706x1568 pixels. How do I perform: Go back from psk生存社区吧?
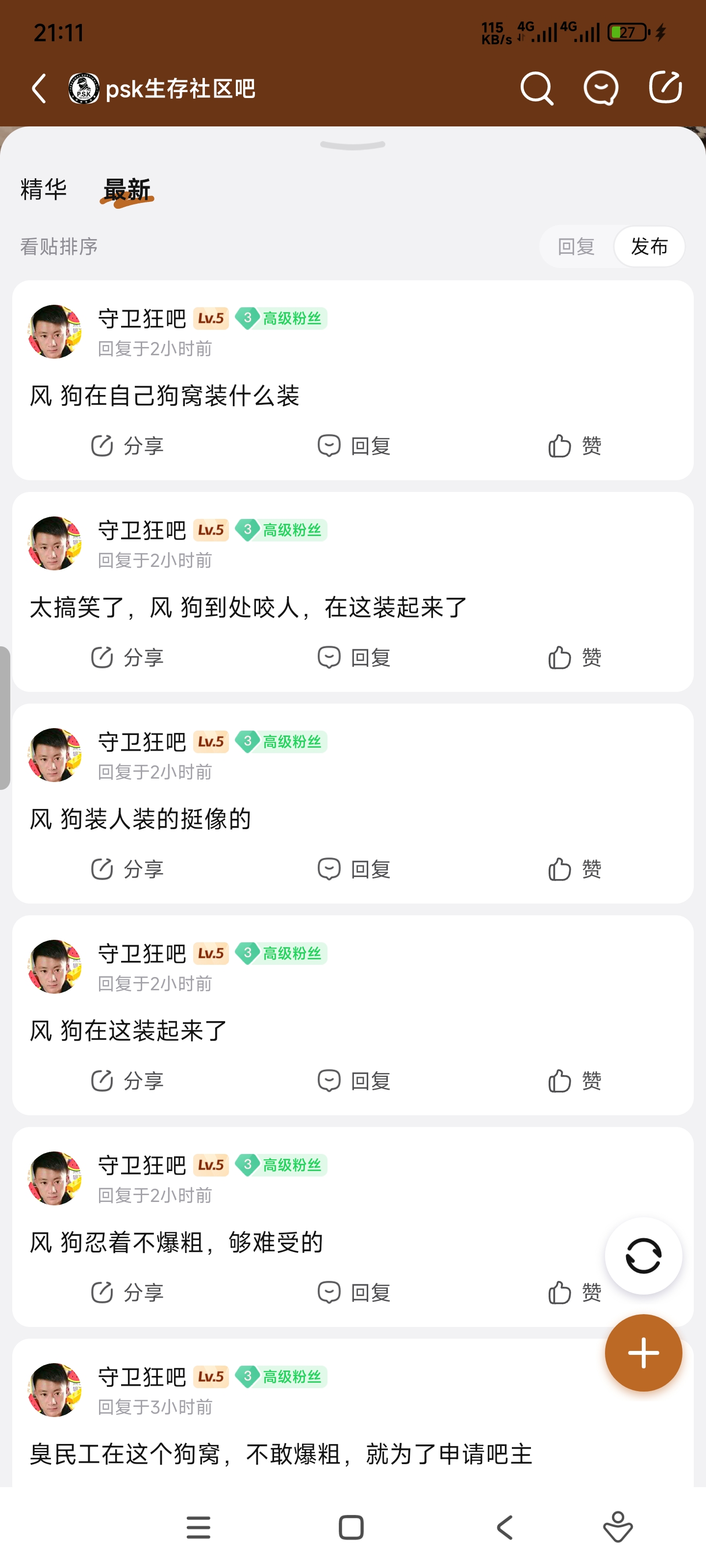(40, 89)
